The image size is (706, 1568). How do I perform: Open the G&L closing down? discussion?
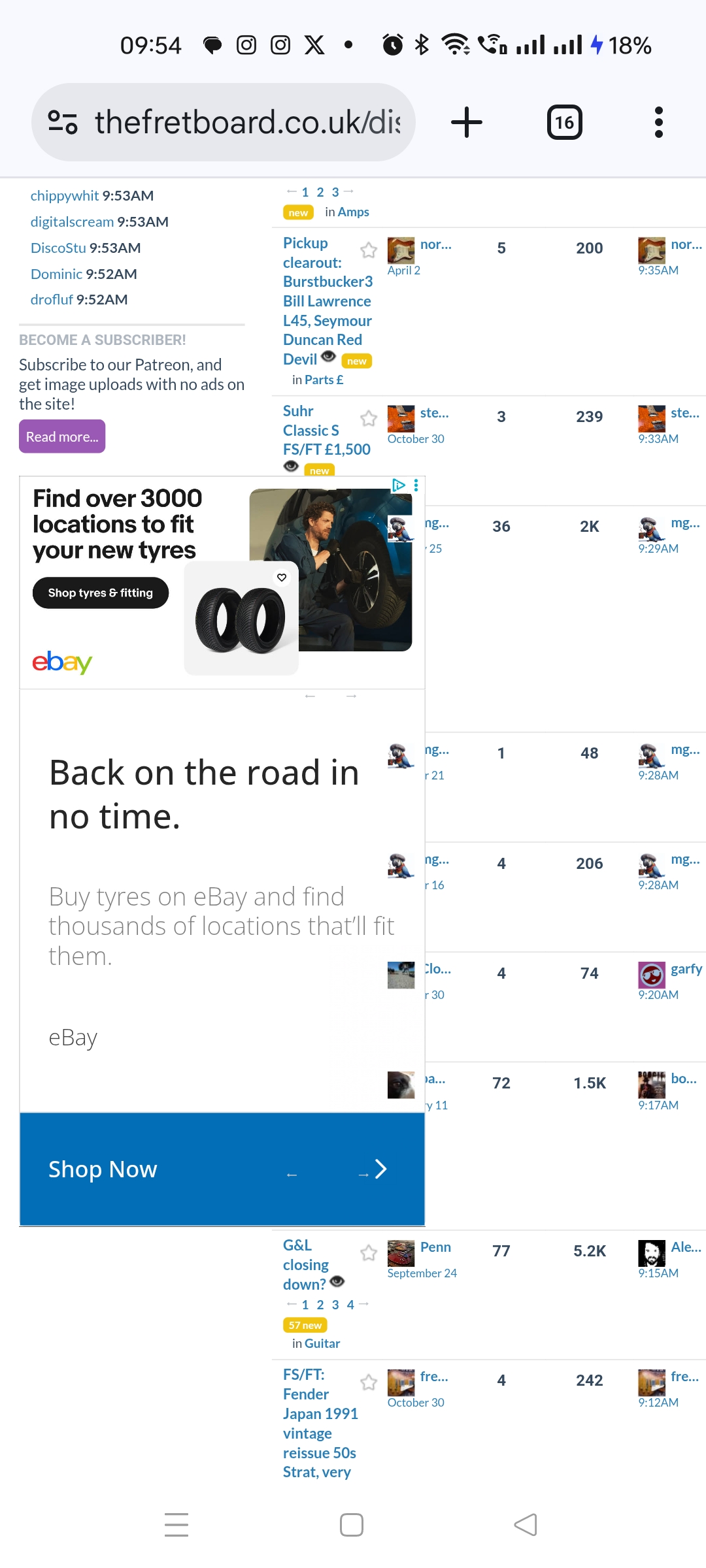306,1264
